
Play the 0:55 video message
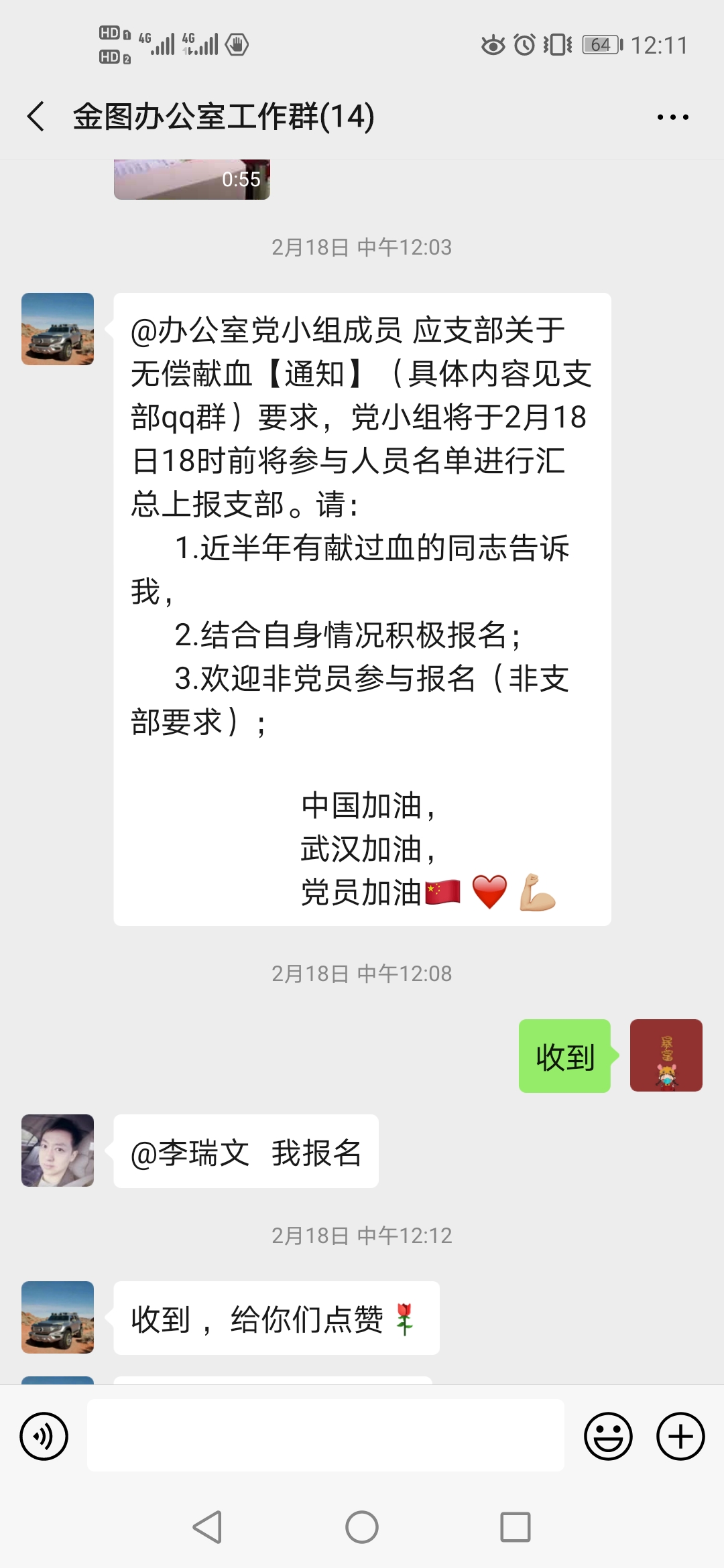pyautogui.click(x=192, y=180)
